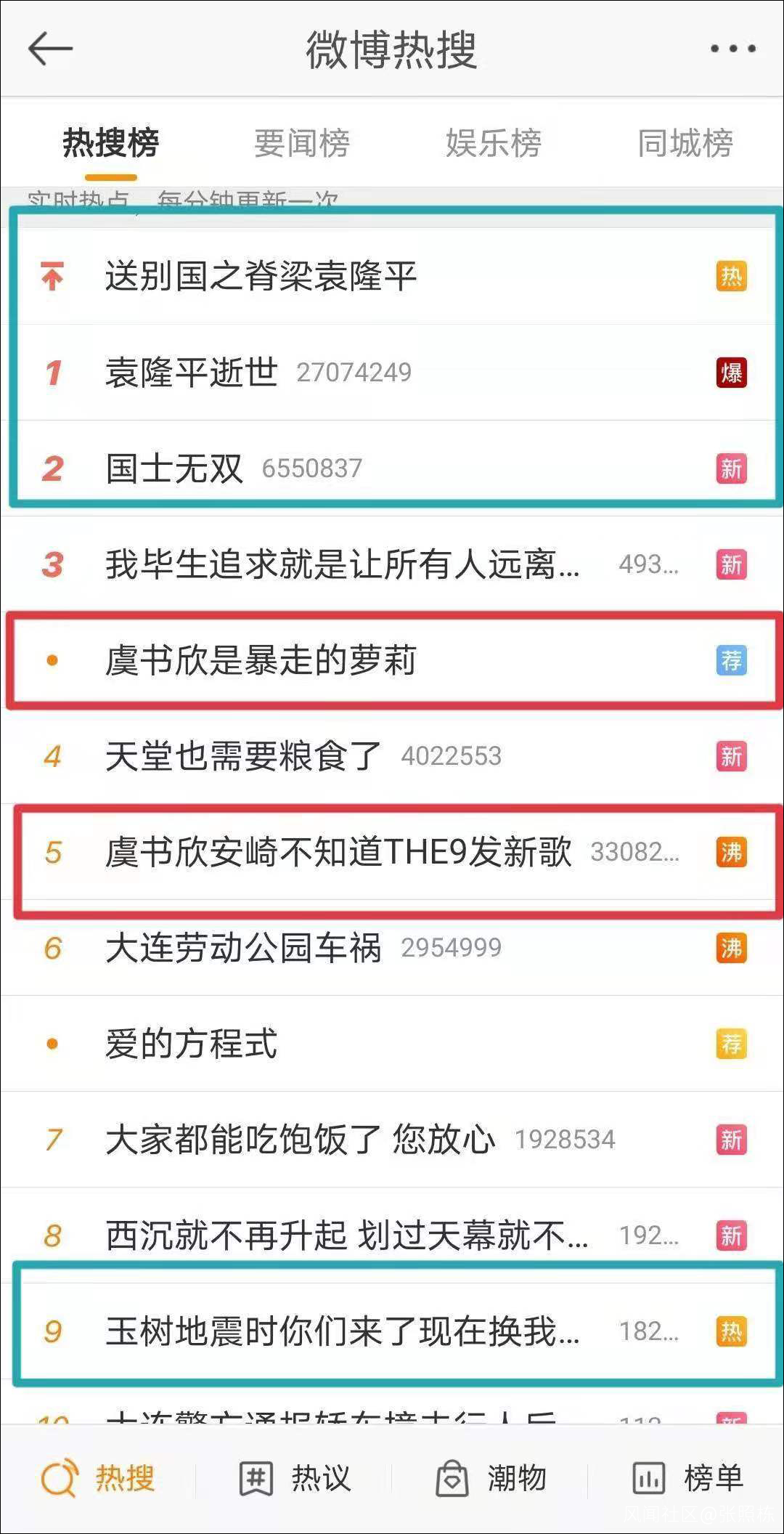Go back with the arrow icon
The height and width of the screenshot is (1534, 784).
[50, 49]
